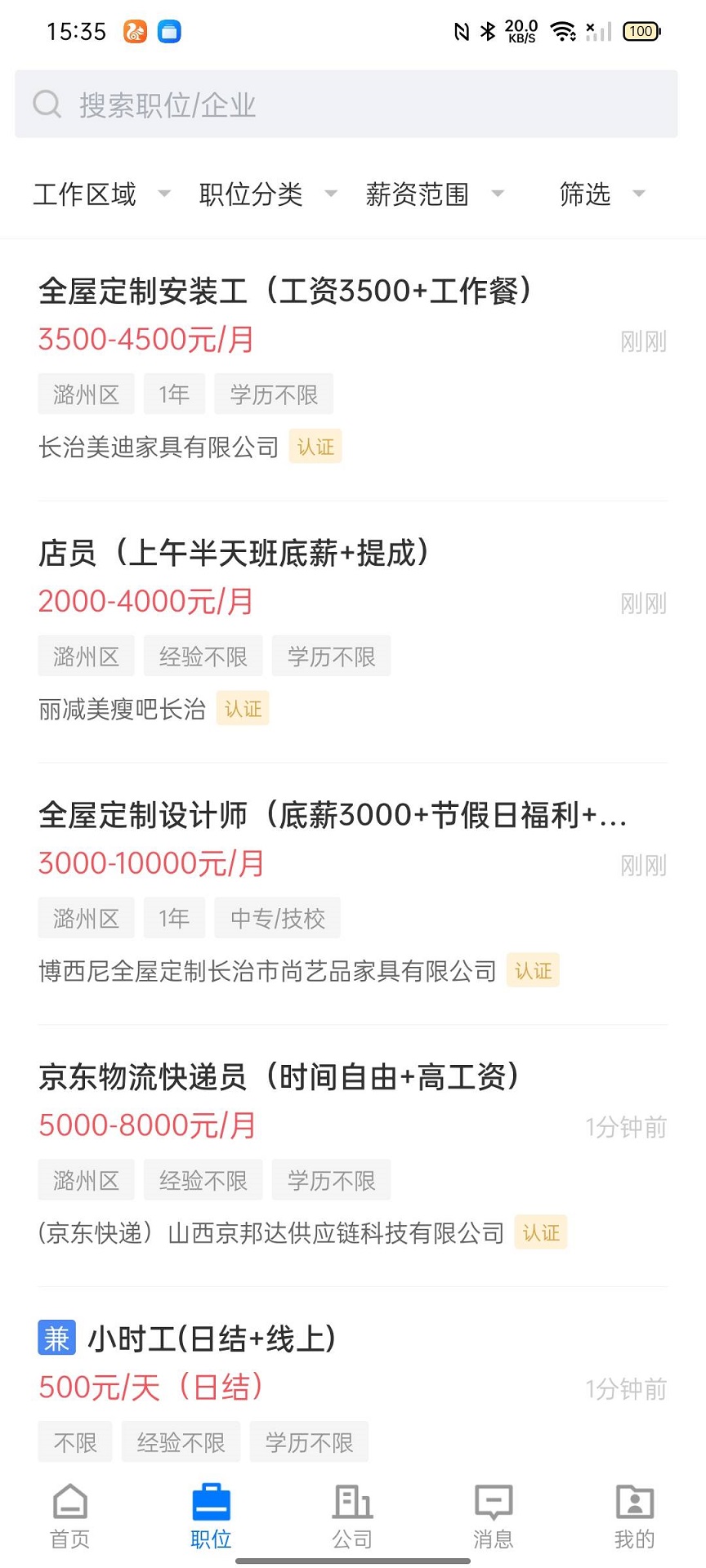
Task: Toggle the 学历不限 tag on 店员 listing
Action: [331, 656]
